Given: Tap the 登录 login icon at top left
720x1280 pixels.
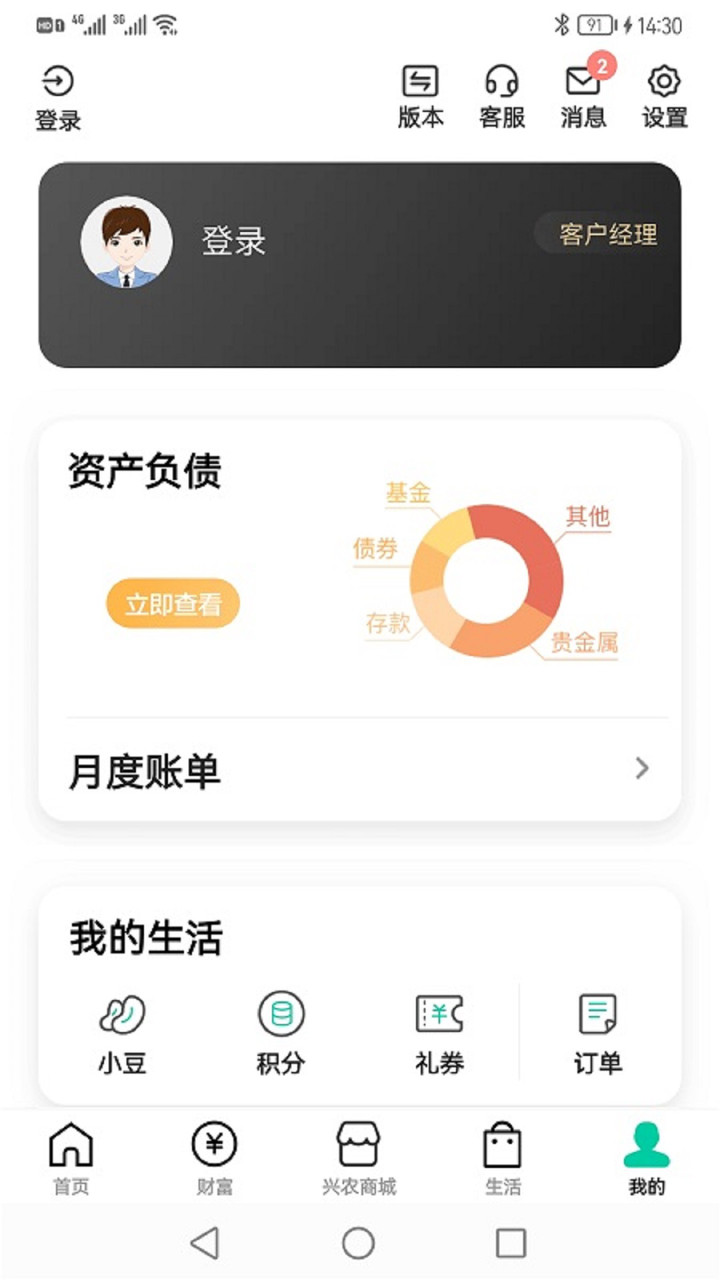Looking at the screenshot, I should (55, 93).
